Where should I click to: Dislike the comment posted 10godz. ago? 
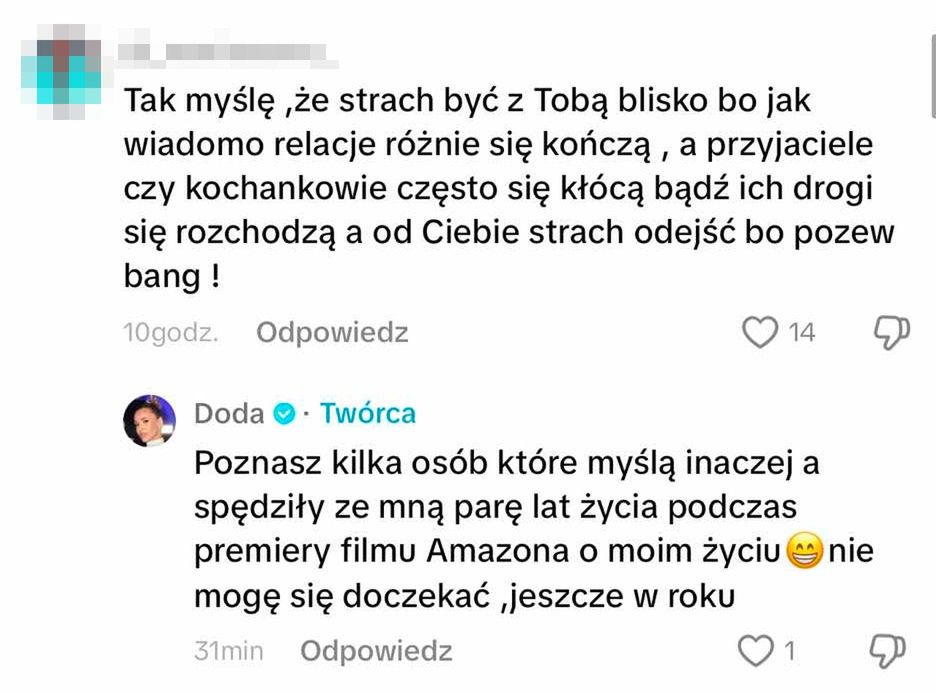pyautogui.click(x=891, y=333)
